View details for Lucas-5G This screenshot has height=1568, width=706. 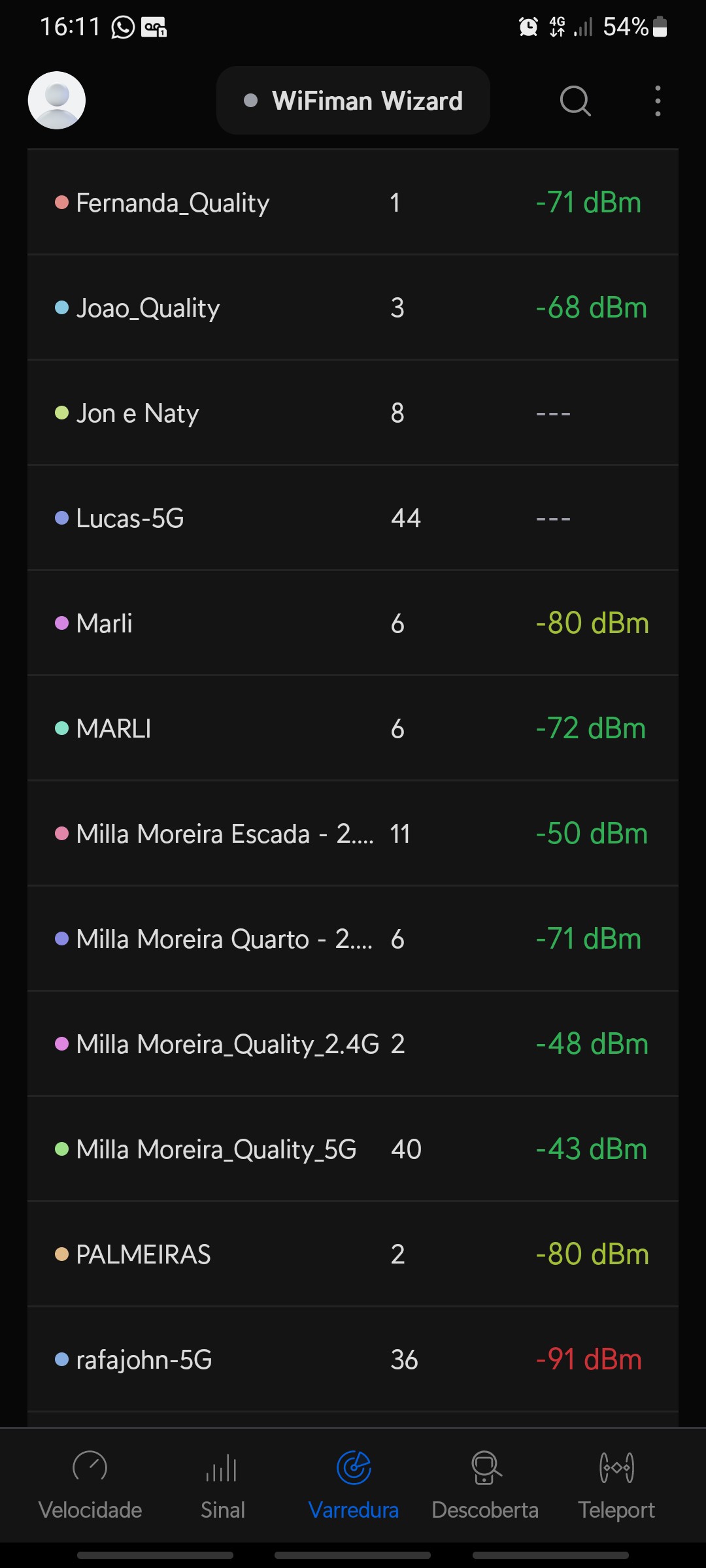point(353,518)
